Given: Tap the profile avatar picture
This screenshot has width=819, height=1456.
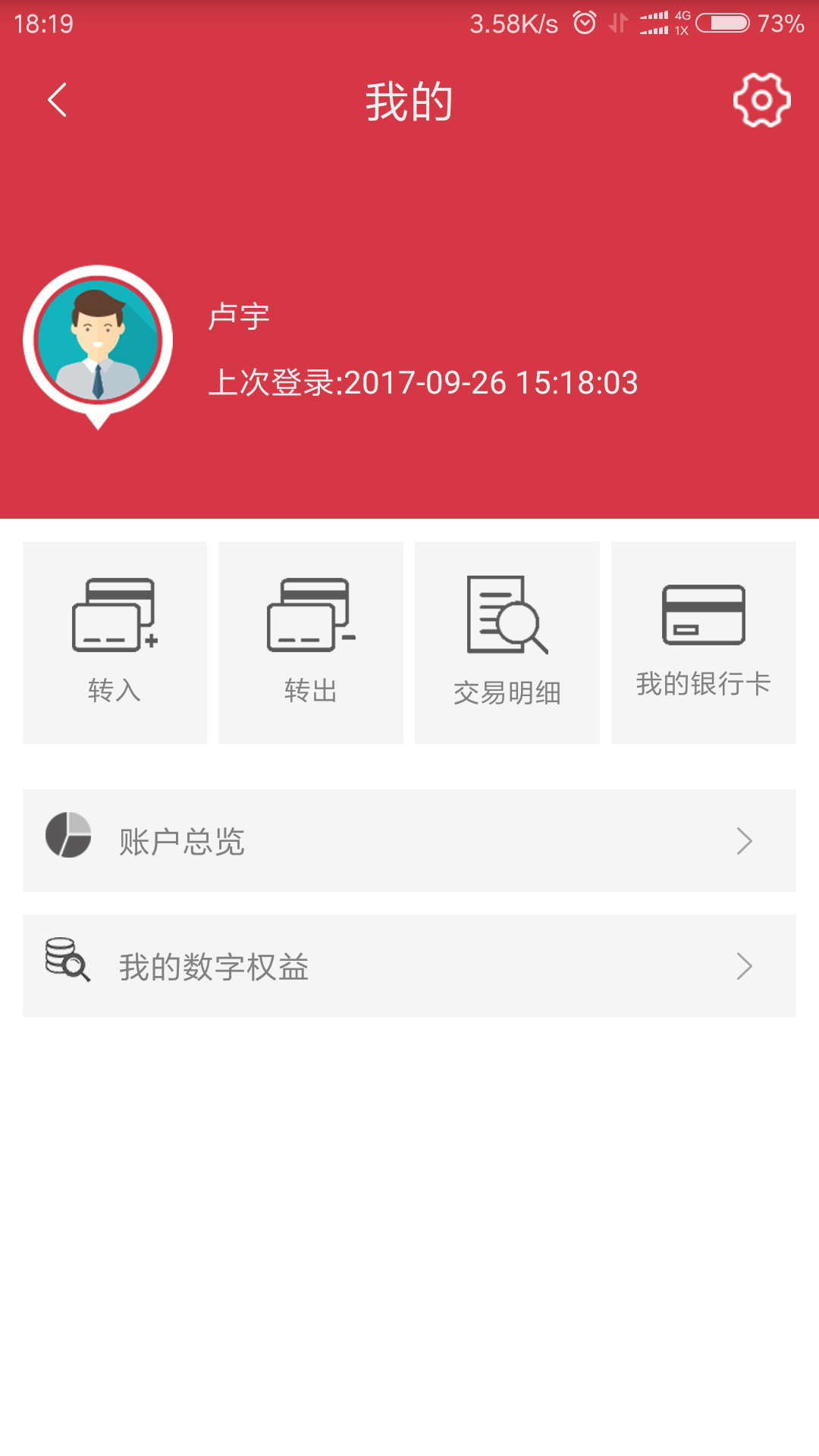Looking at the screenshot, I should click(x=98, y=341).
